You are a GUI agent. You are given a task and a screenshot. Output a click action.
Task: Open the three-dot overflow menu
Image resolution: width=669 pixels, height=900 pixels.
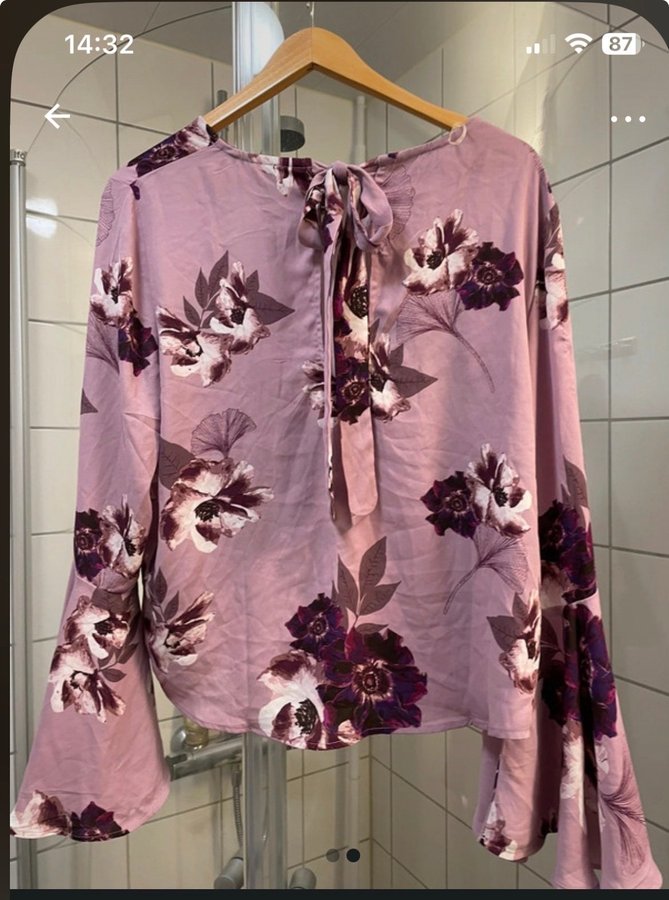627,119
